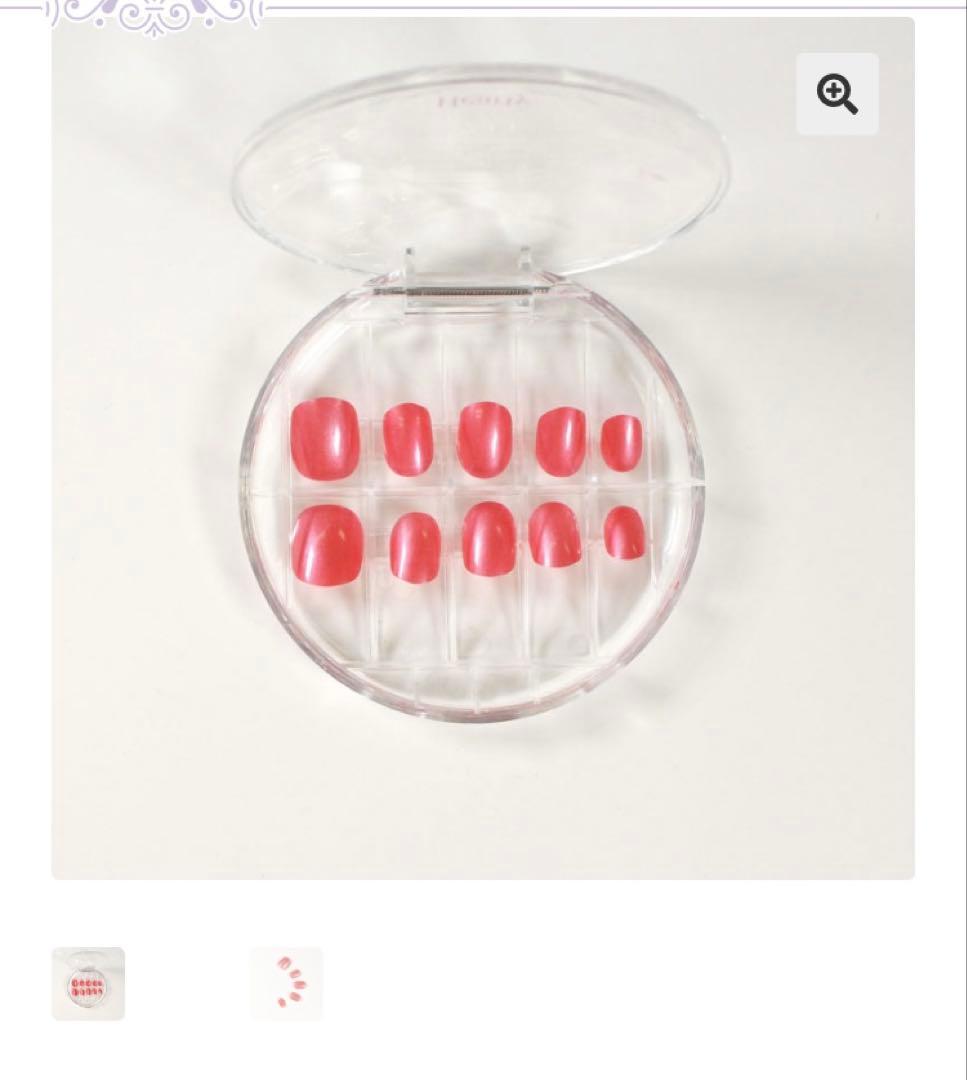Tap the magnifier zoom icon on the product image
This screenshot has width=967, height=1080.
pos(837,94)
